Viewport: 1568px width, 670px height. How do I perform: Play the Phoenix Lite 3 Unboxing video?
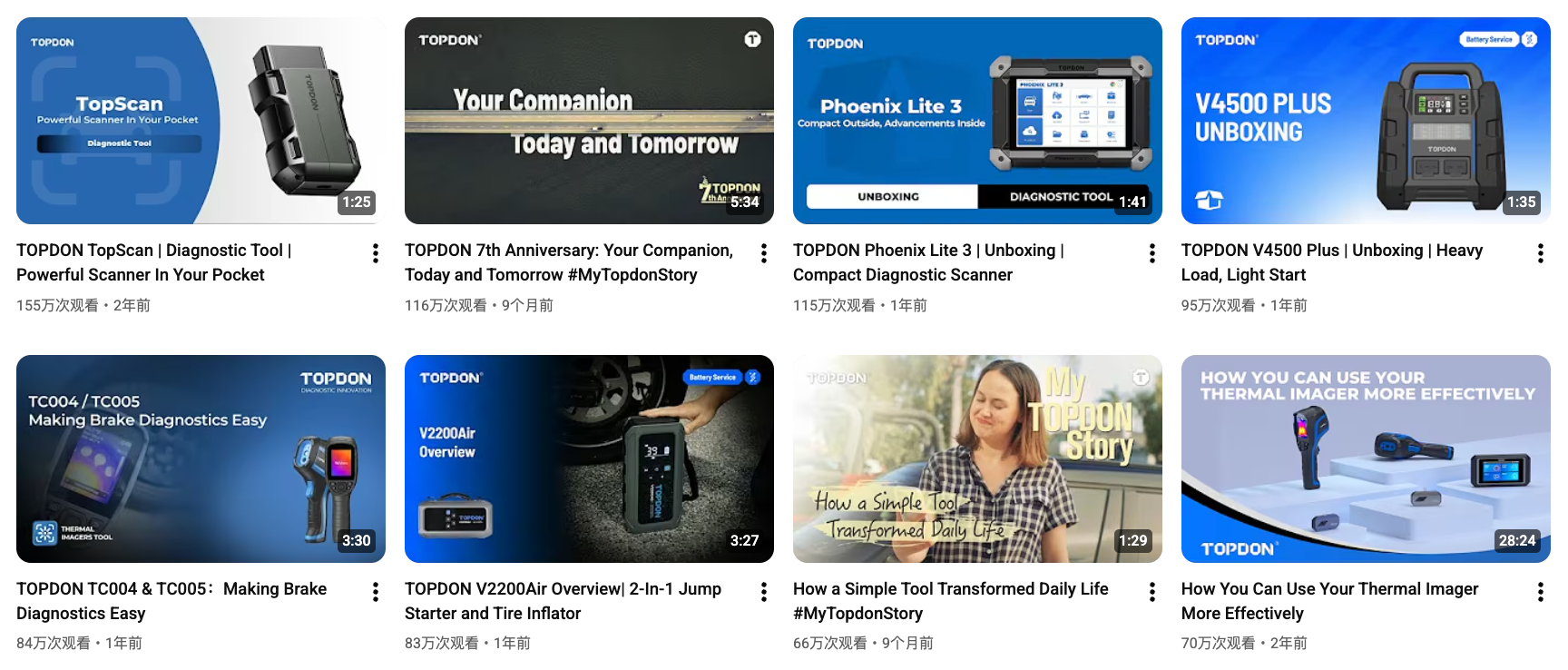pyautogui.click(x=977, y=121)
